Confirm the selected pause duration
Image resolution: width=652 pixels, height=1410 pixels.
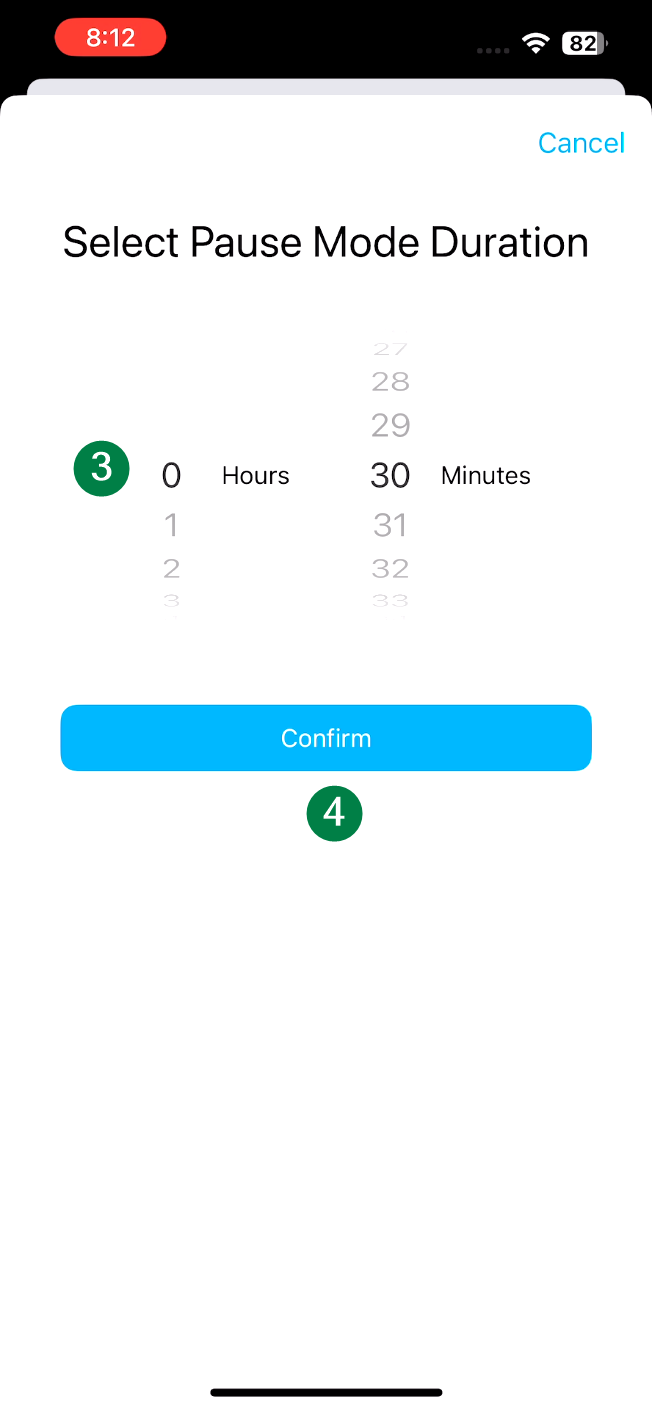click(326, 738)
